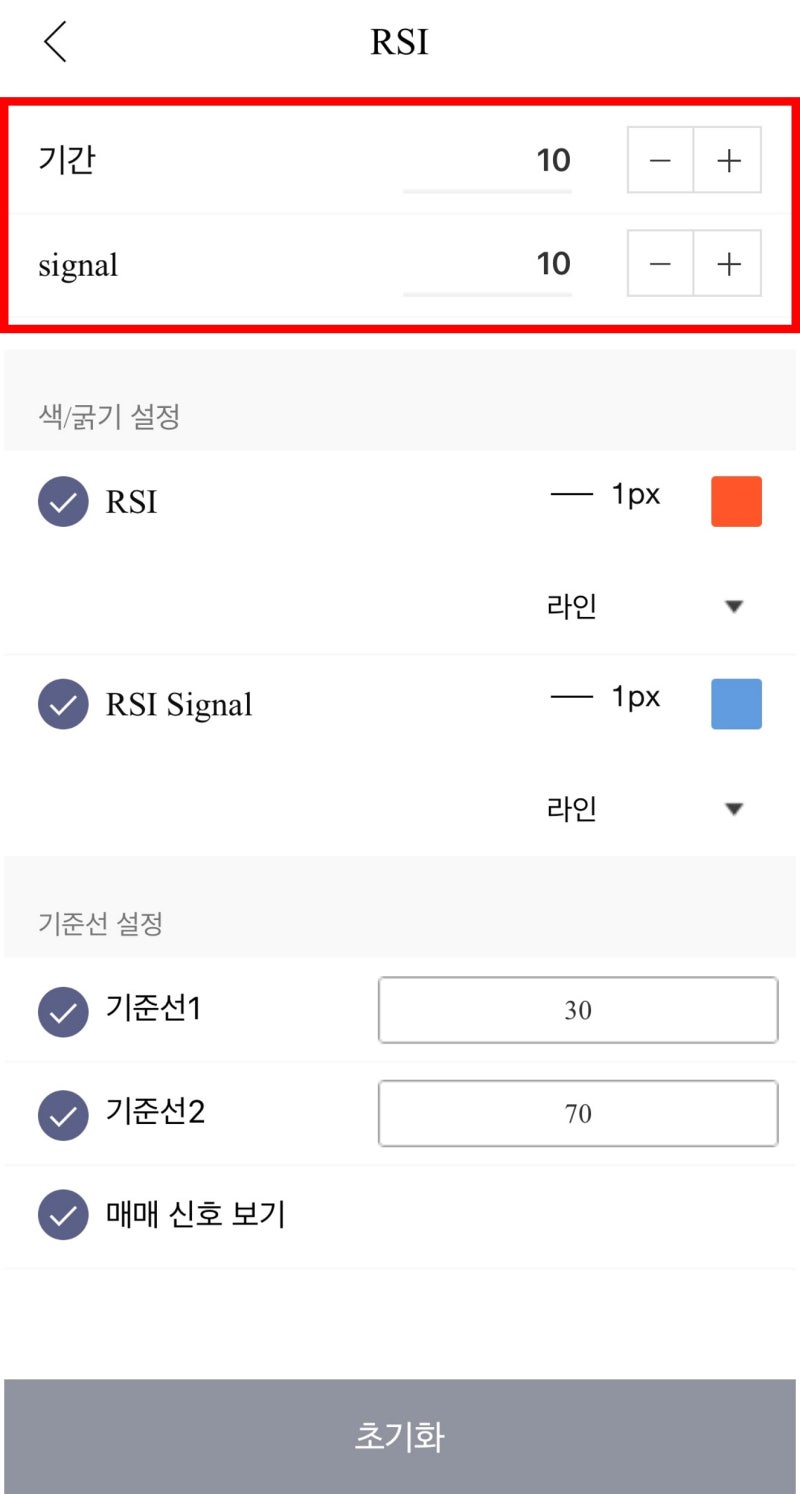The width and height of the screenshot is (800, 1494).
Task: Disable the RSI line checkbox
Action: tap(63, 503)
